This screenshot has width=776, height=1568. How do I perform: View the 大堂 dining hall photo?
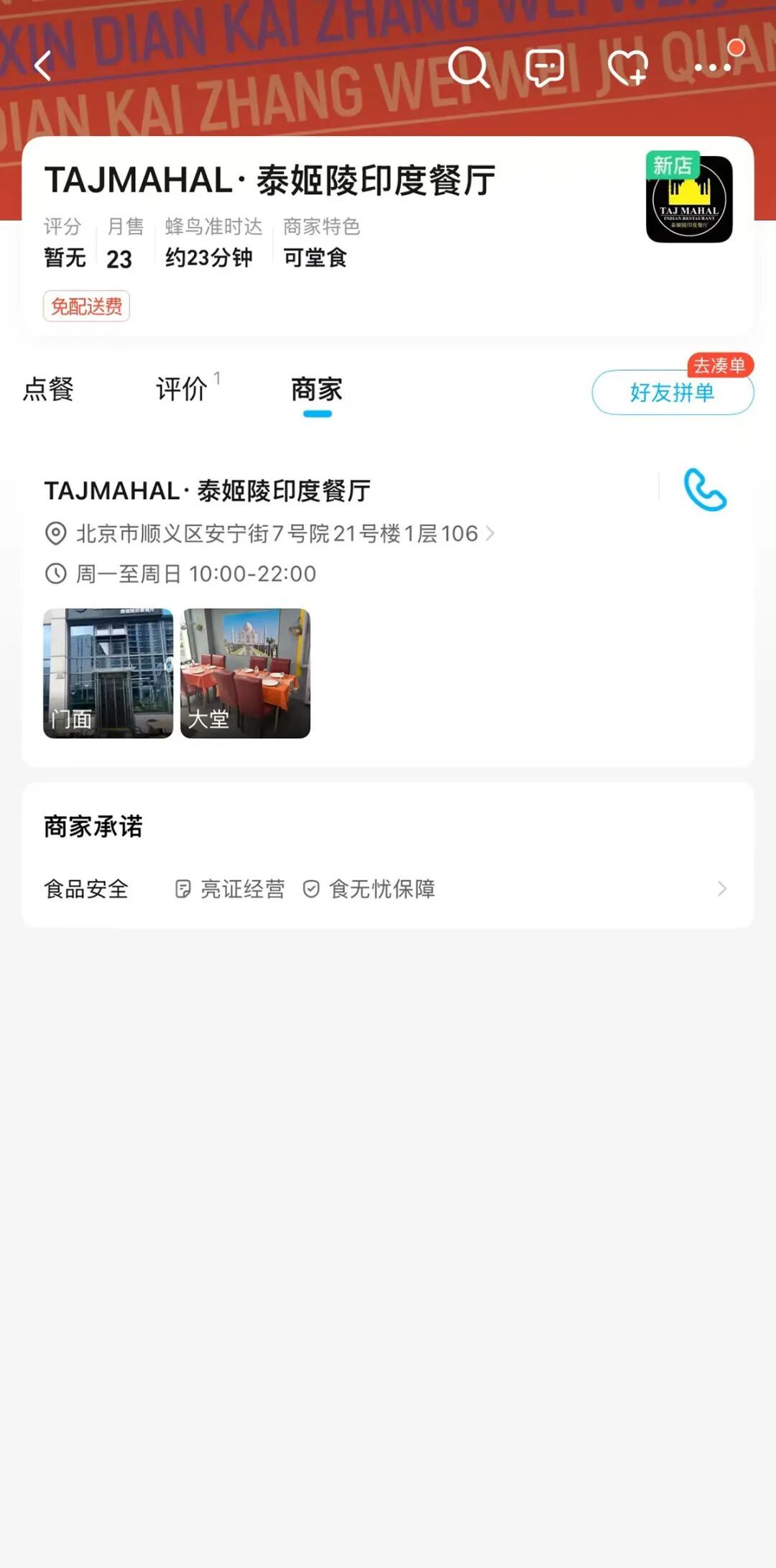point(245,673)
